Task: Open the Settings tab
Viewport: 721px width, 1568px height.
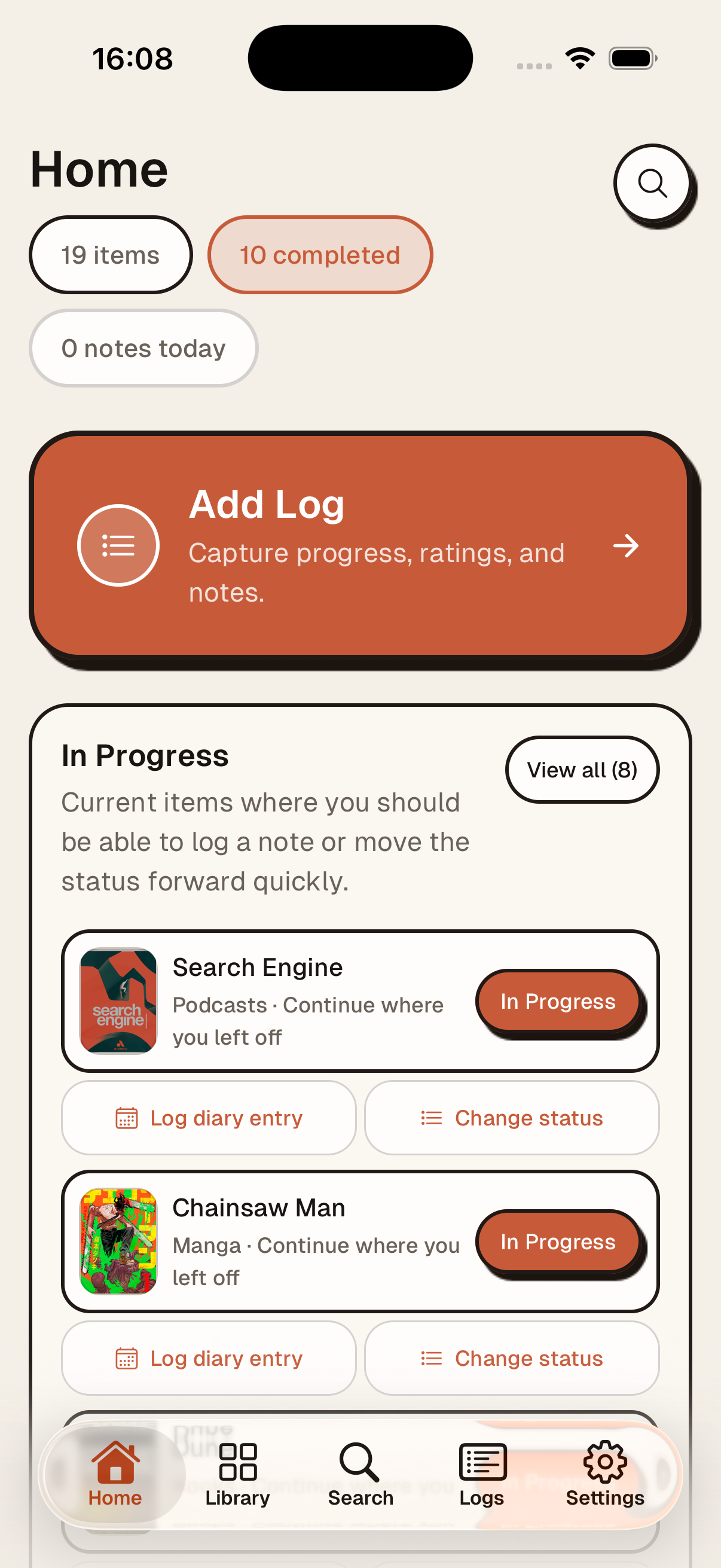Action: pos(605,1474)
